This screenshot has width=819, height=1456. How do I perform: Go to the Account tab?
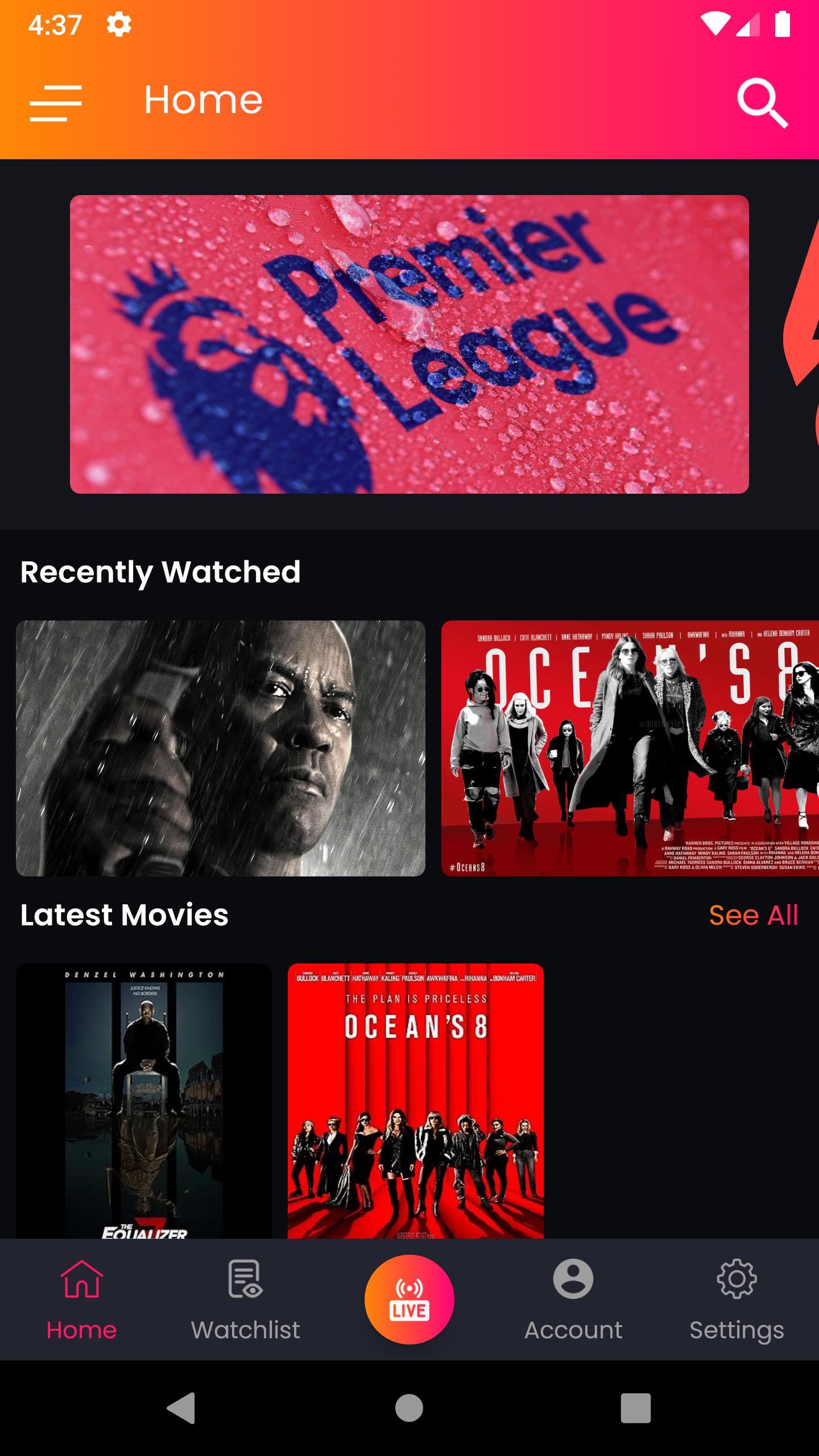coord(573,1300)
